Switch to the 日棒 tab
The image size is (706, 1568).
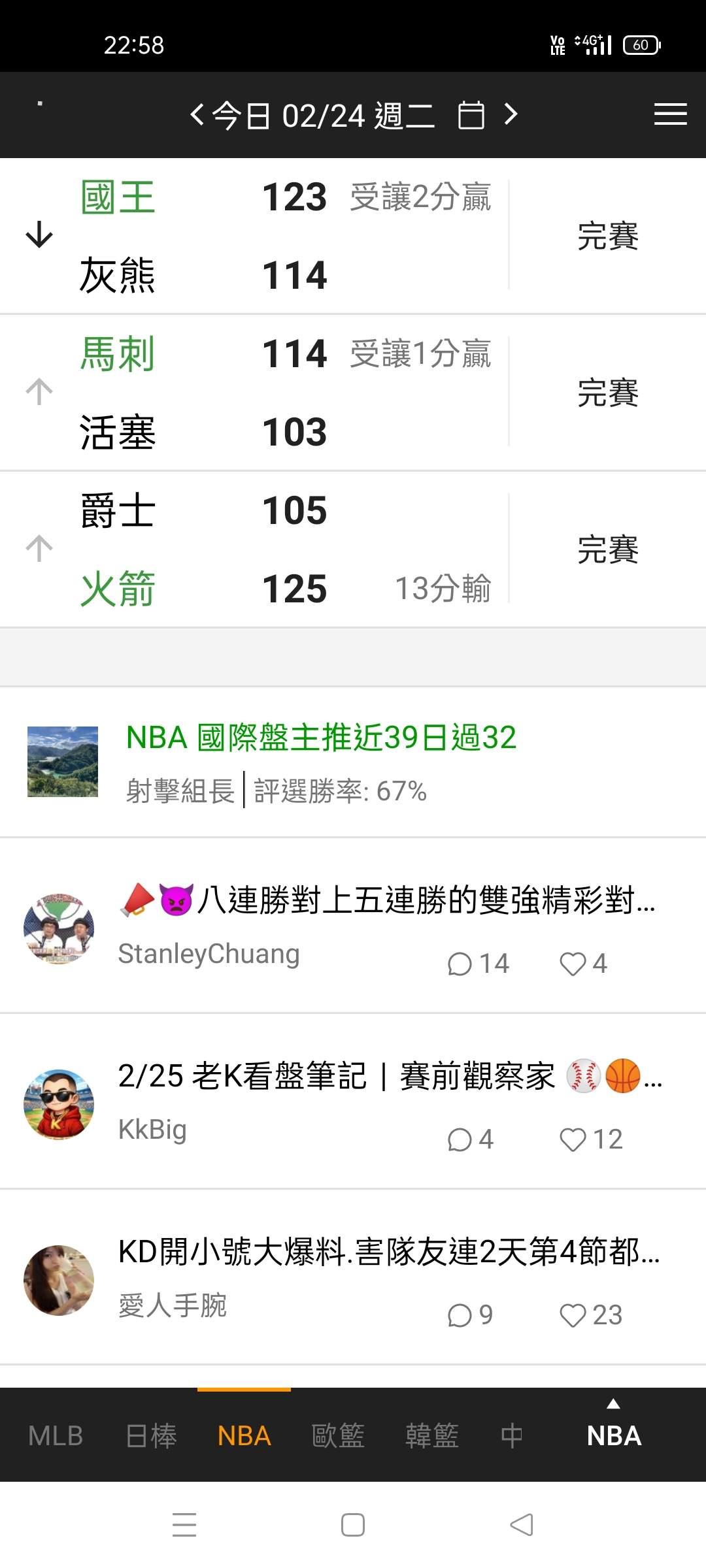pos(151,1436)
